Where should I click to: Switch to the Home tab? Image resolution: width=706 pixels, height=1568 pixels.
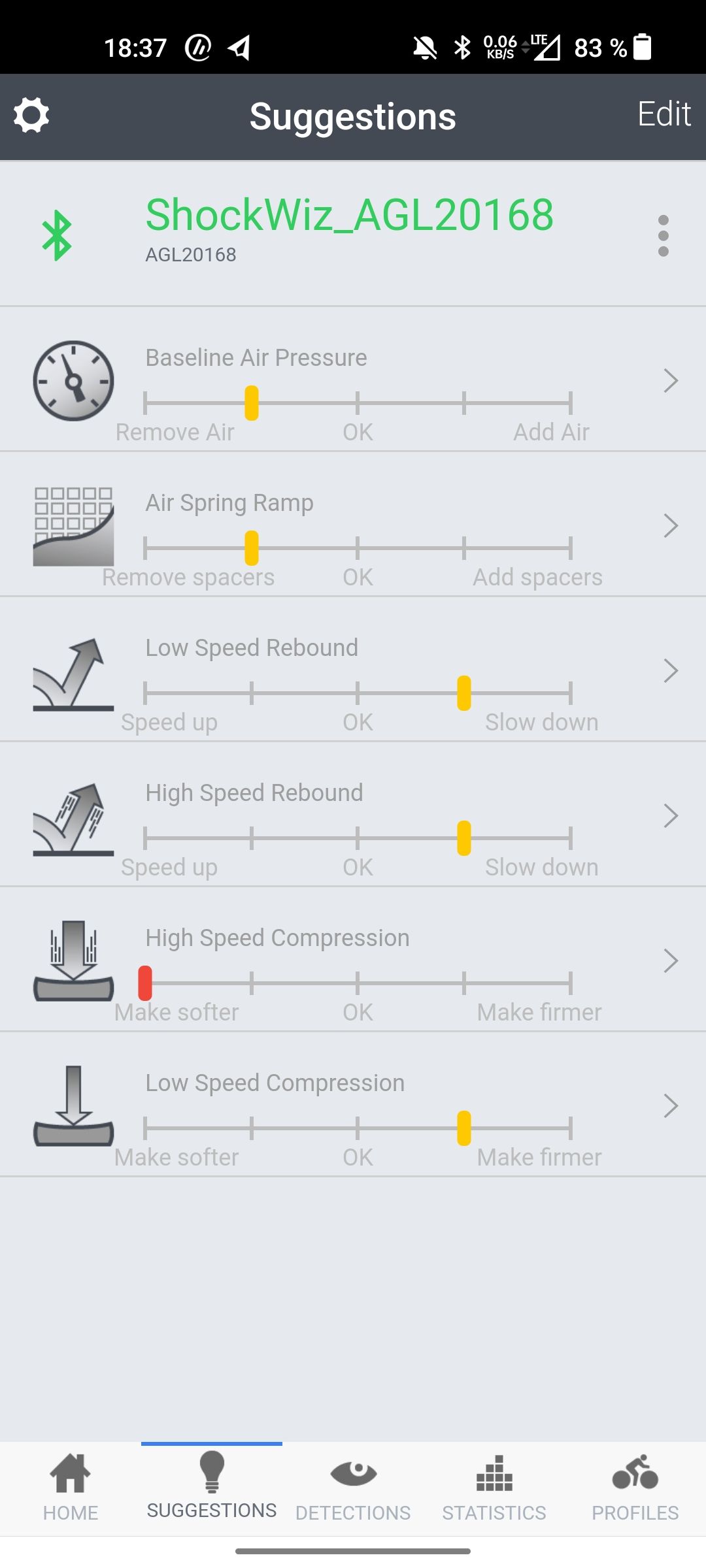(71, 1488)
